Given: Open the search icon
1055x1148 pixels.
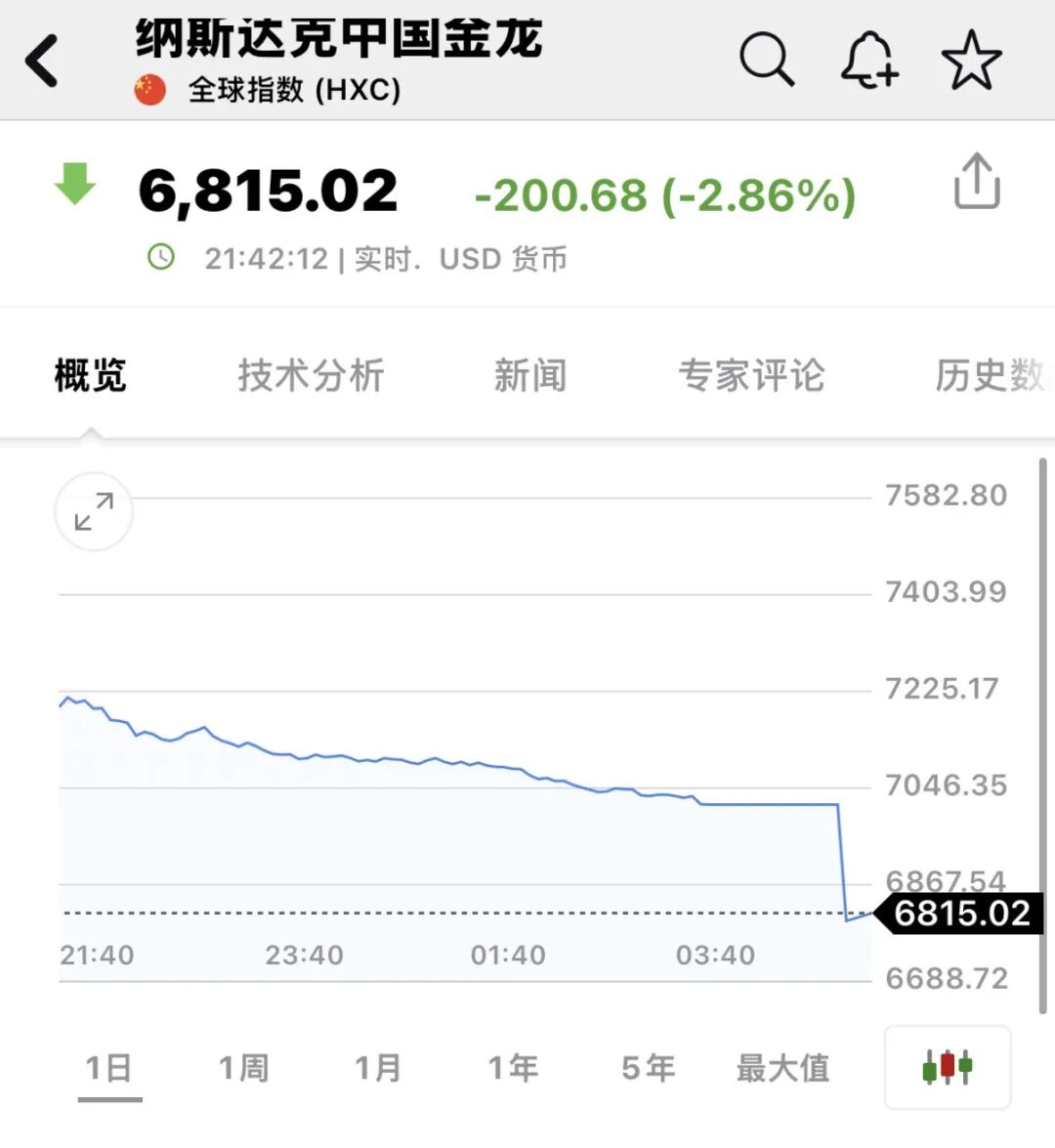Looking at the screenshot, I should (x=768, y=59).
